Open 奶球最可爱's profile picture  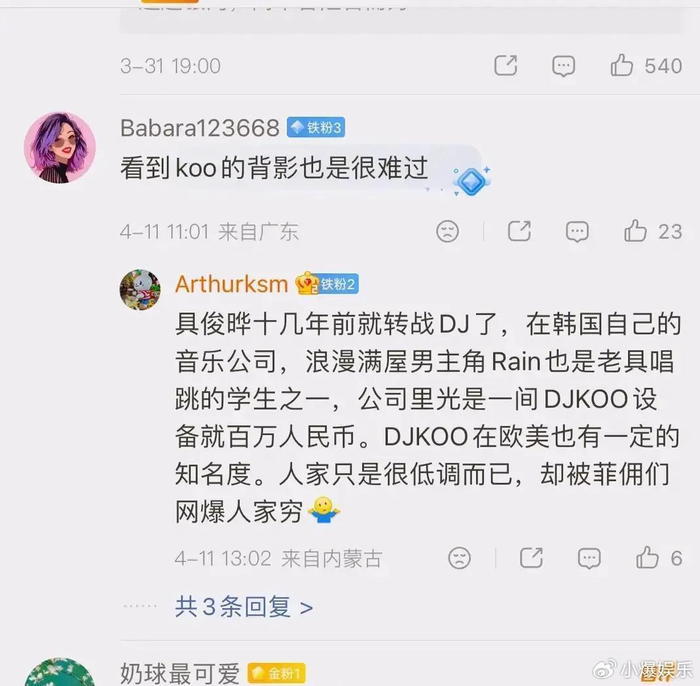60,672
